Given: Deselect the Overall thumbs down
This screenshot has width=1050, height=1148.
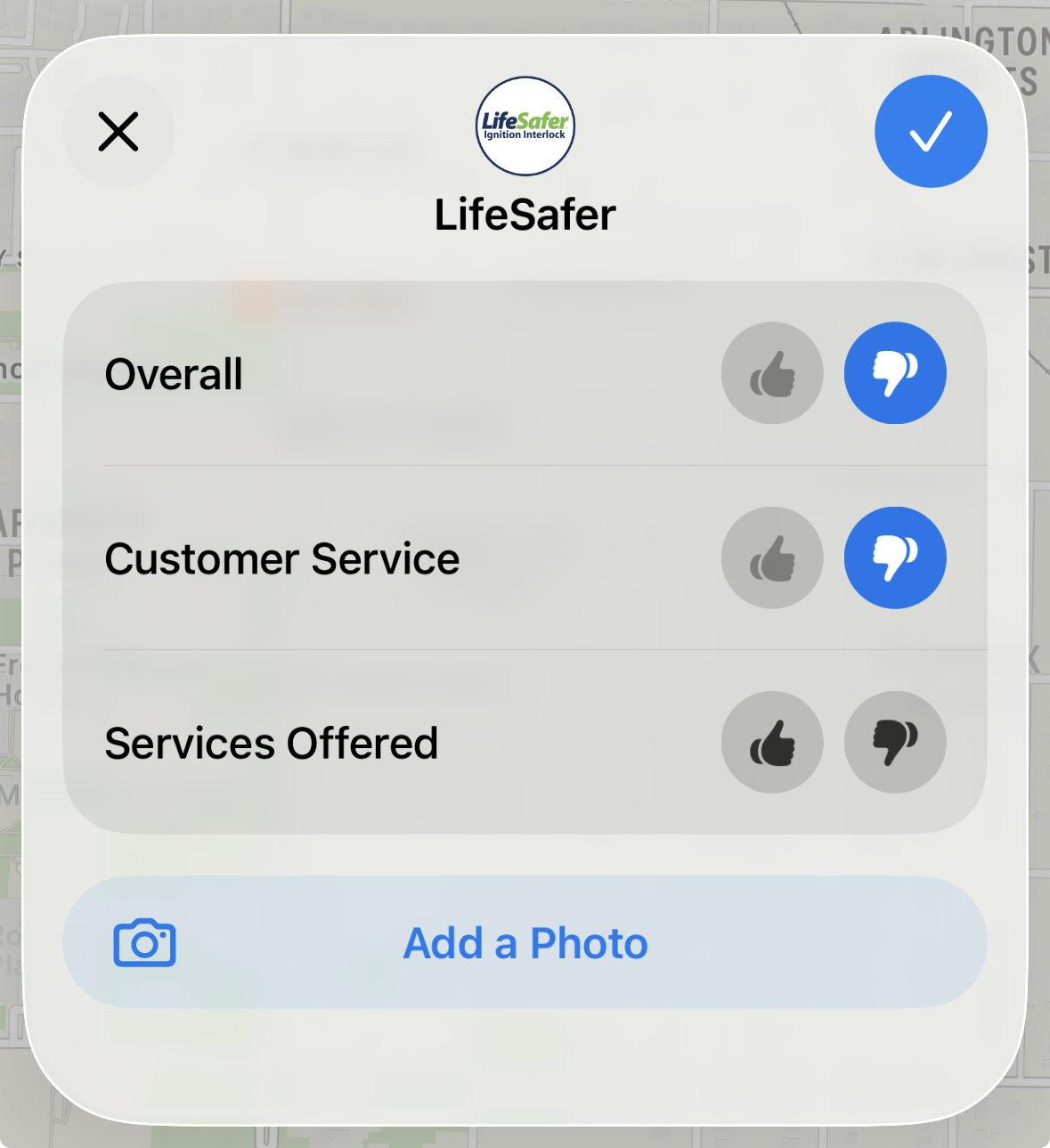Looking at the screenshot, I should coord(895,373).
